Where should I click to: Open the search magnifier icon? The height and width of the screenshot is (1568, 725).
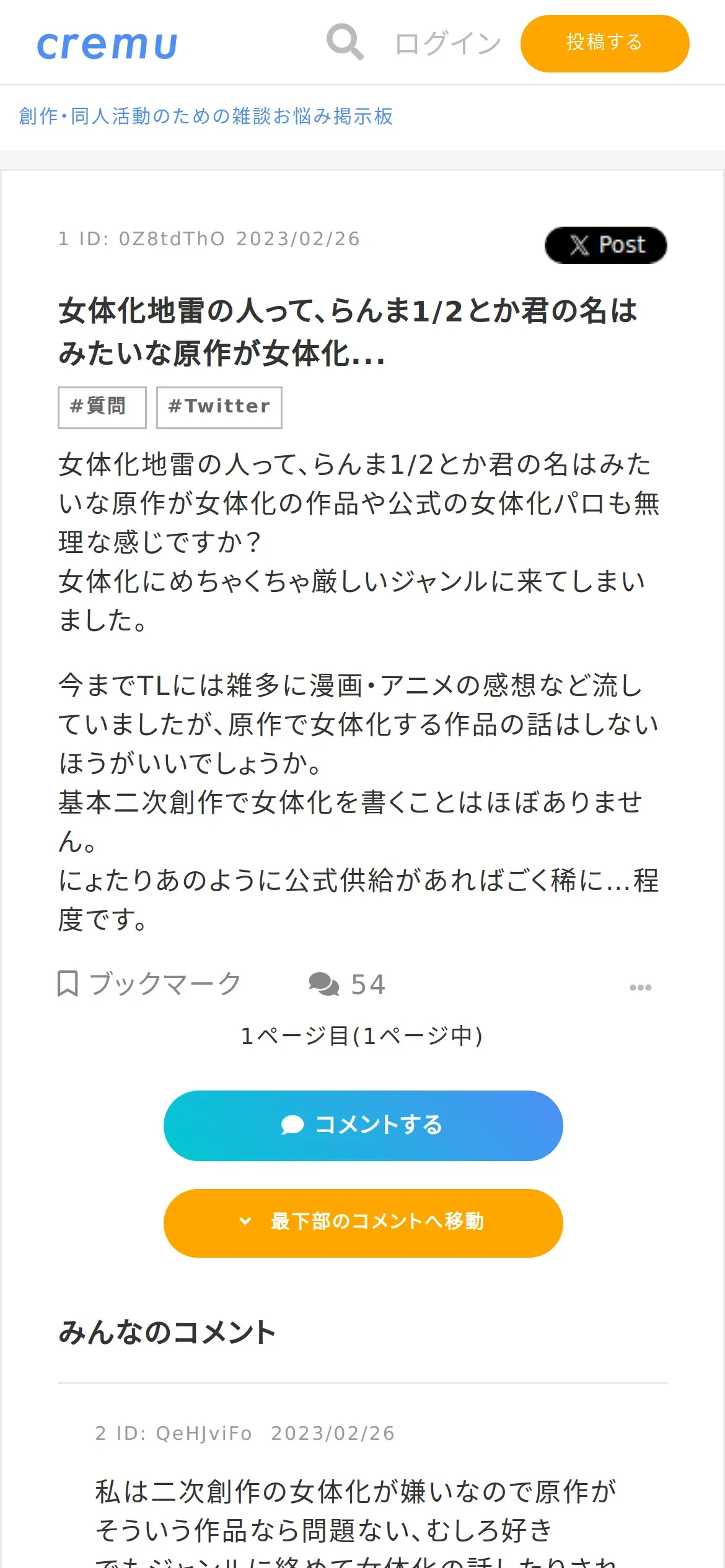tap(345, 42)
